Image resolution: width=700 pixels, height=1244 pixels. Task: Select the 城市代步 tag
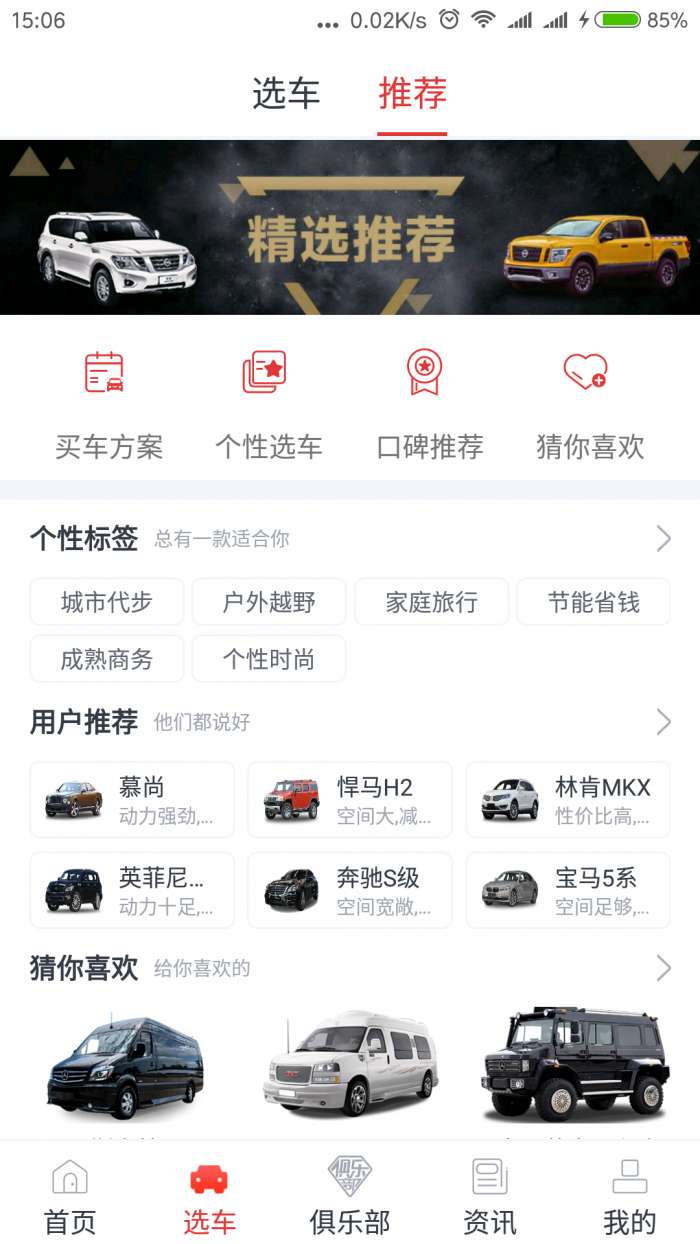click(107, 602)
